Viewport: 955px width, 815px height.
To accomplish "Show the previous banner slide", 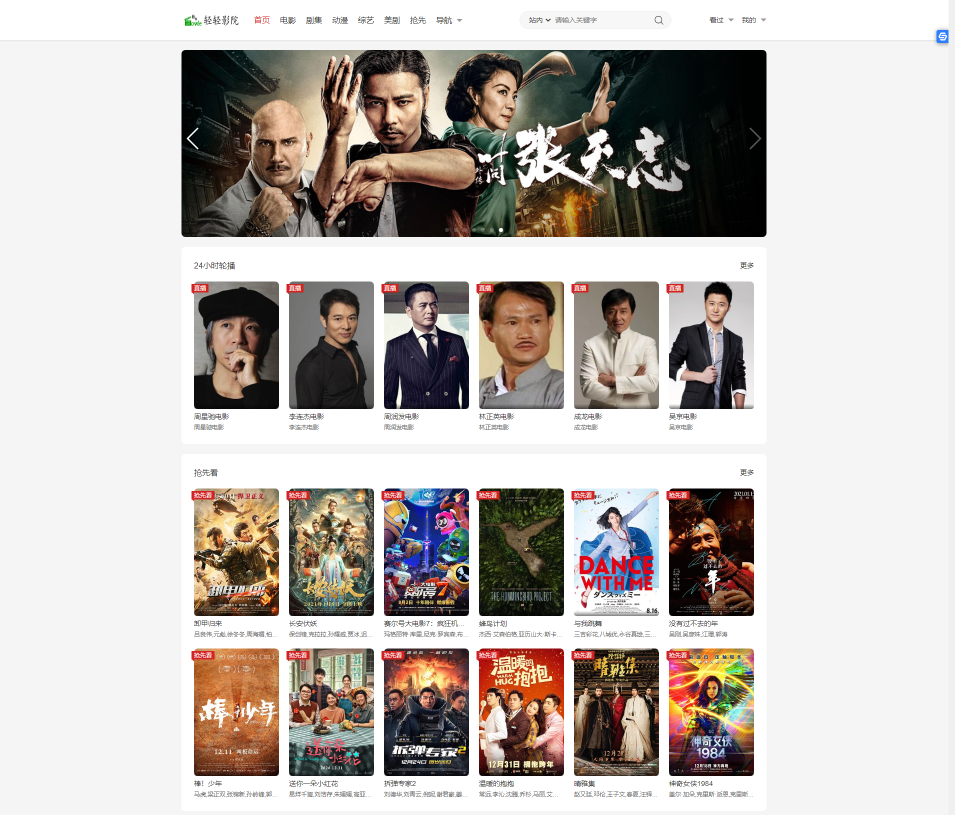I will click(x=193, y=139).
